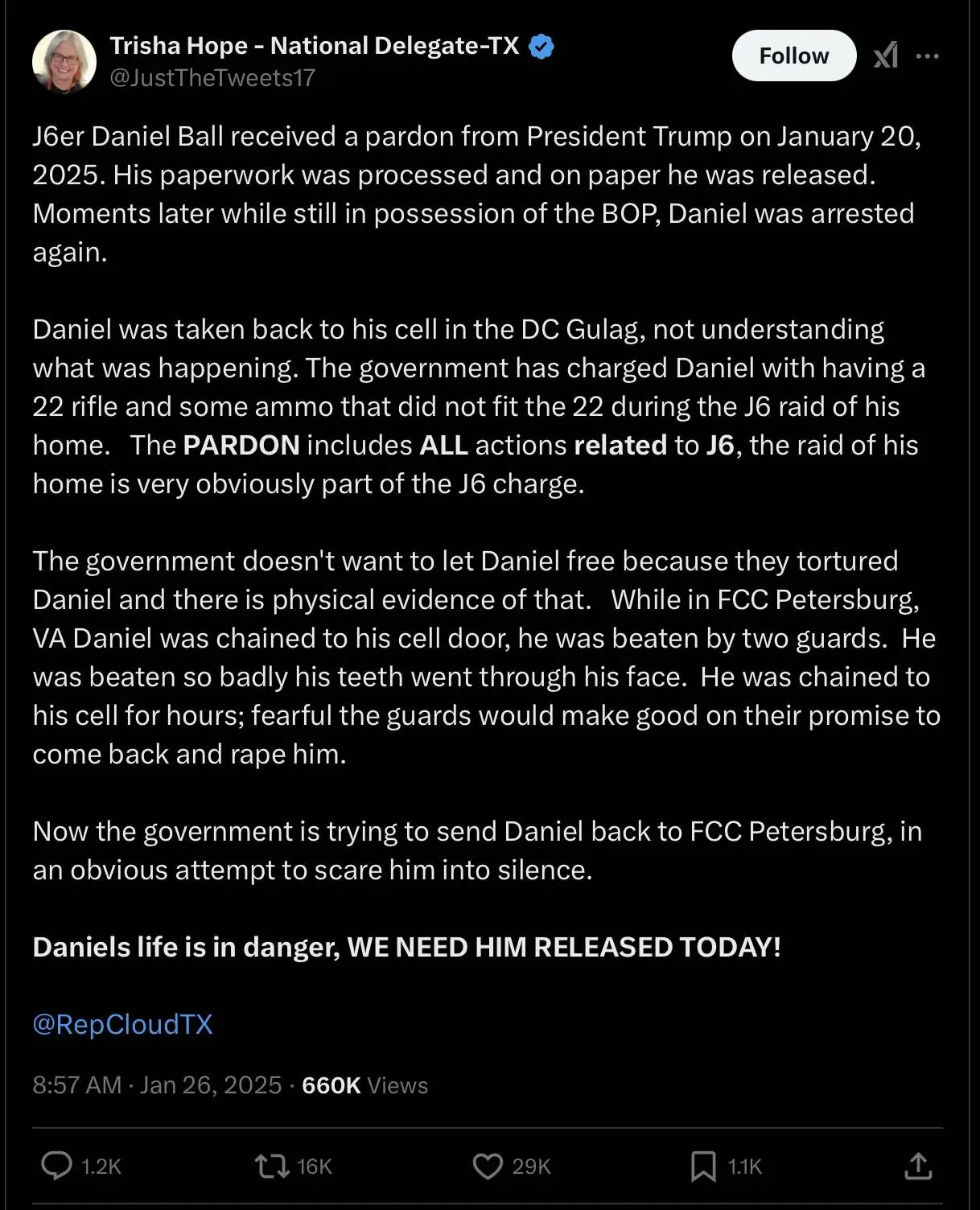The width and height of the screenshot is (980, 1210).
Task: Share this post
Action: (918, 1166)
